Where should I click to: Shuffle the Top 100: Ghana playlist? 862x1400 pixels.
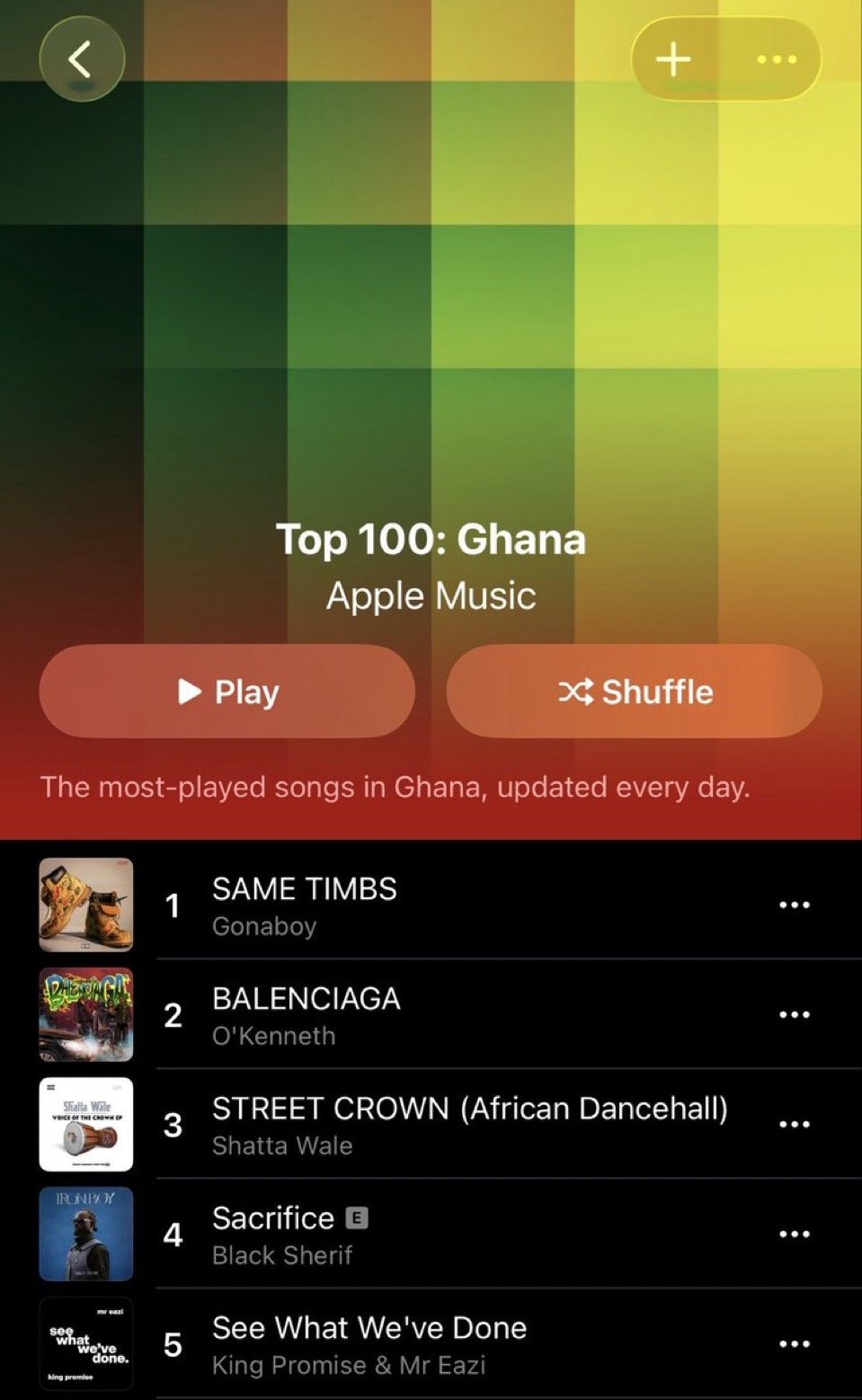635,691
